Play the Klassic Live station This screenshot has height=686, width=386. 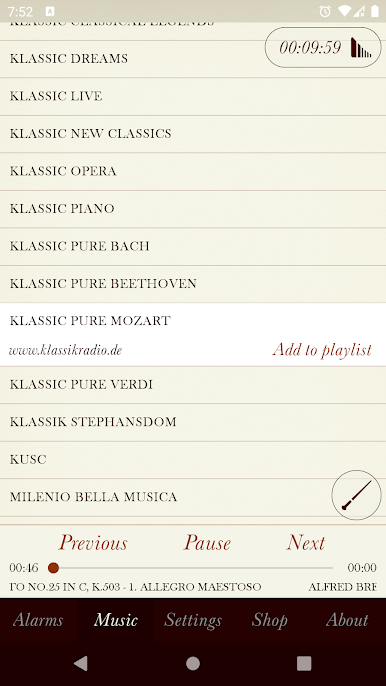point(193,97)
